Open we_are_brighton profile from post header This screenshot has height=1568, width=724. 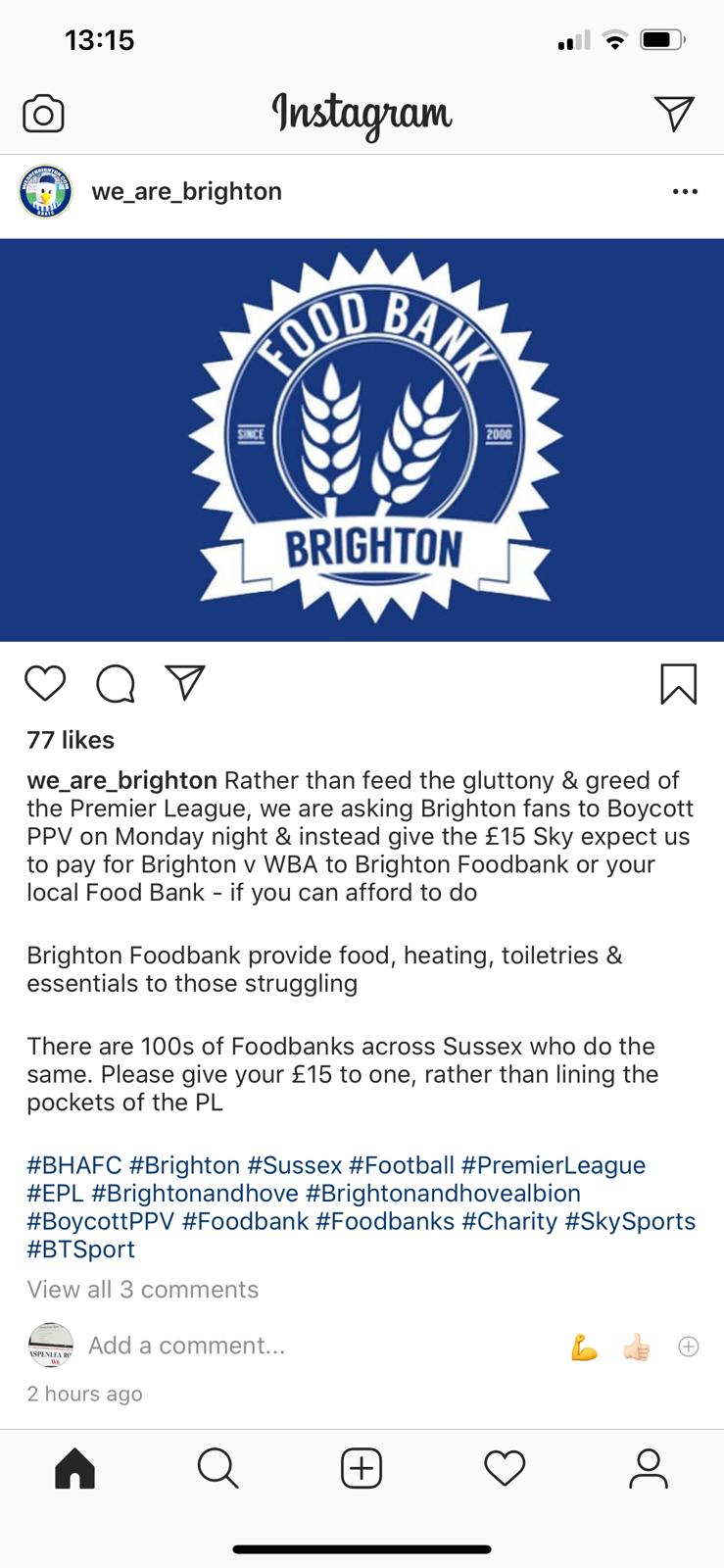tap(186, 191)
